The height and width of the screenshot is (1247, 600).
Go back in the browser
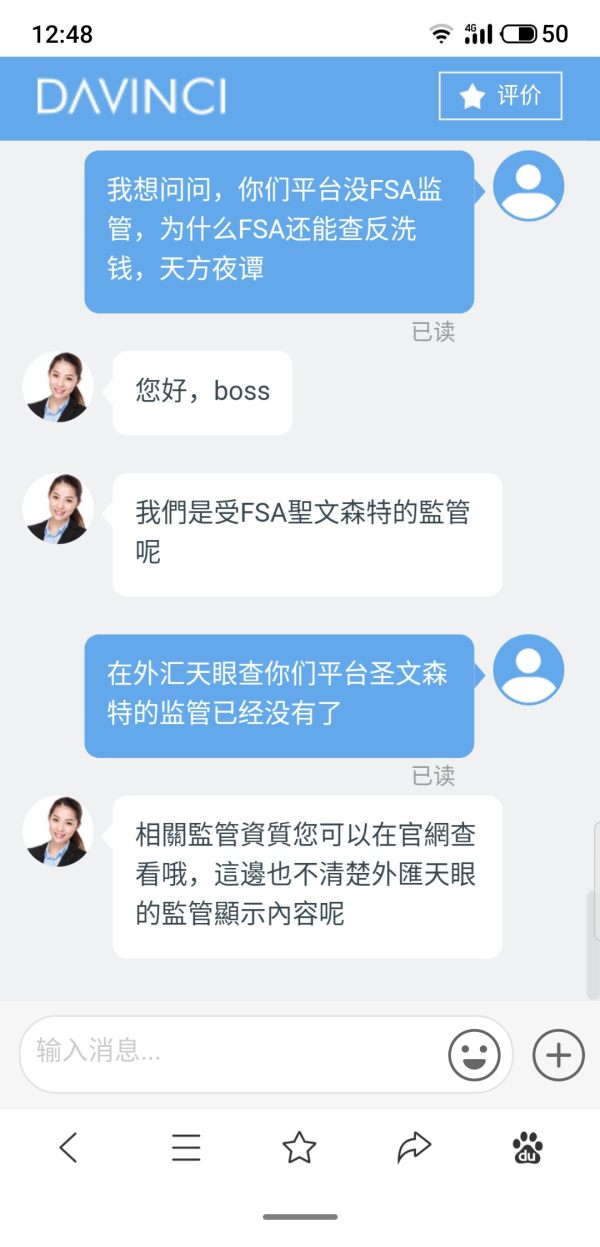point(68,1147)
